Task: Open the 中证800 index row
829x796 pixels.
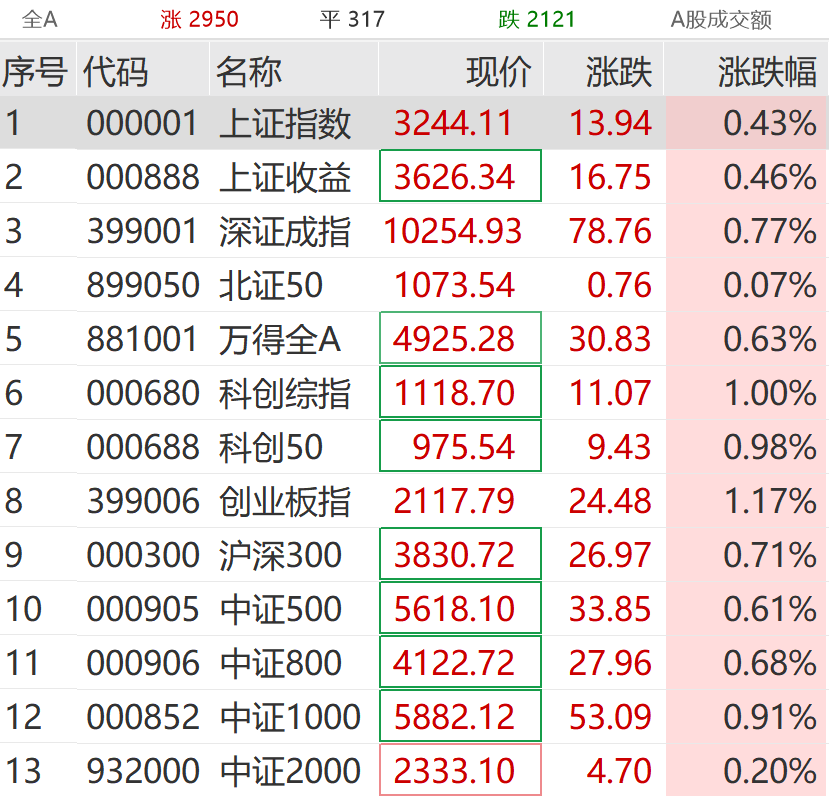Action: pos(280,664)
